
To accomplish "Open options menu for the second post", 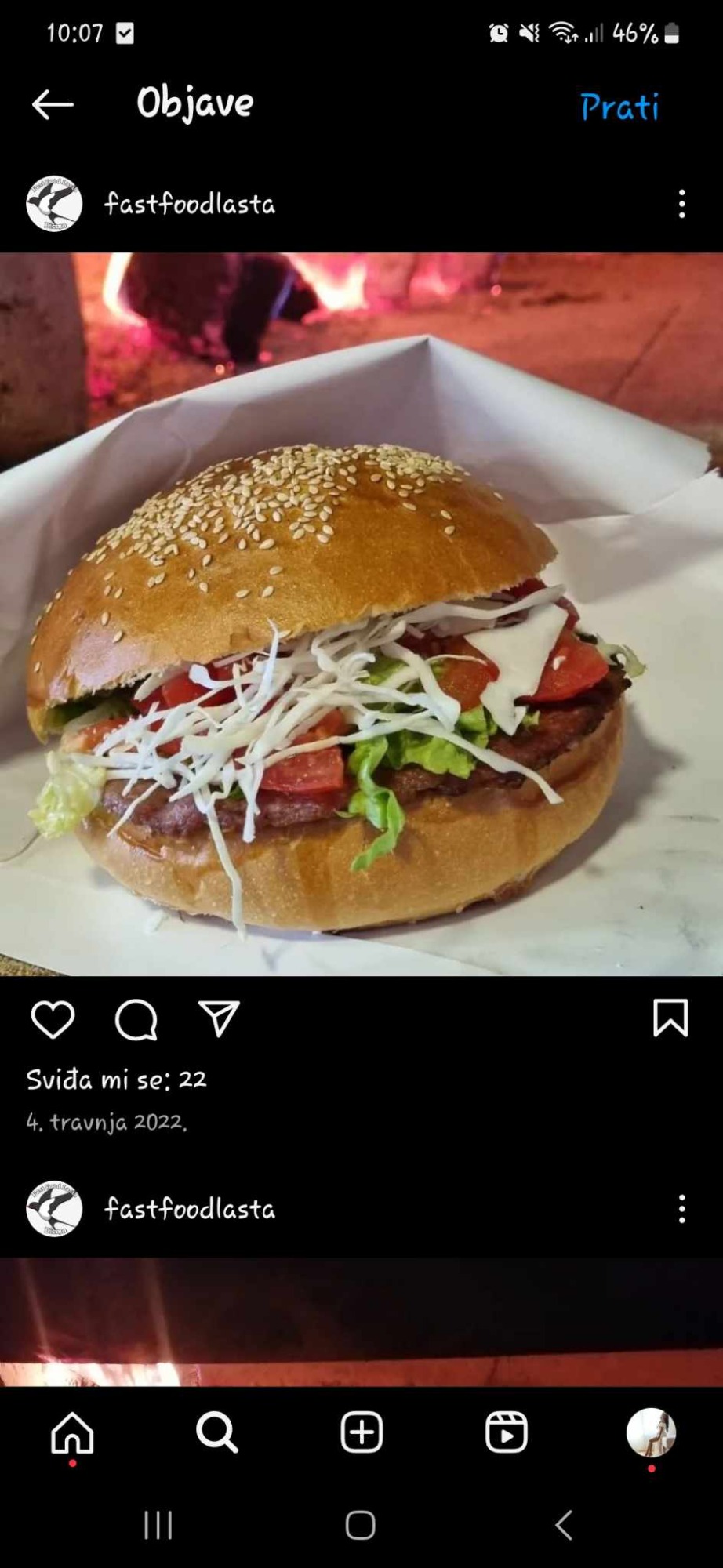I will click(681, 1209).
